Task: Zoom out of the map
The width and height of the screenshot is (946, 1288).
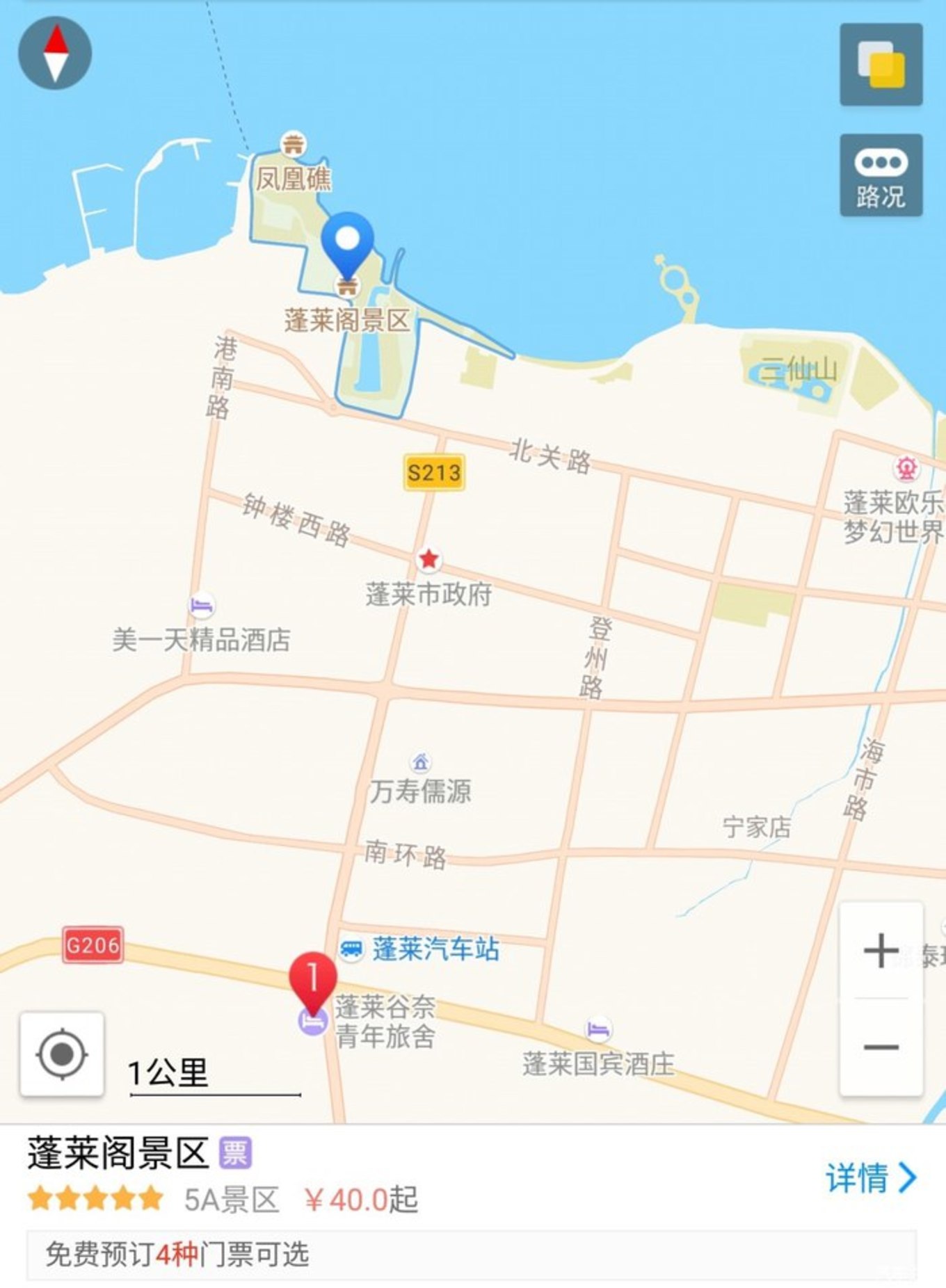Action: [881, 1047]
